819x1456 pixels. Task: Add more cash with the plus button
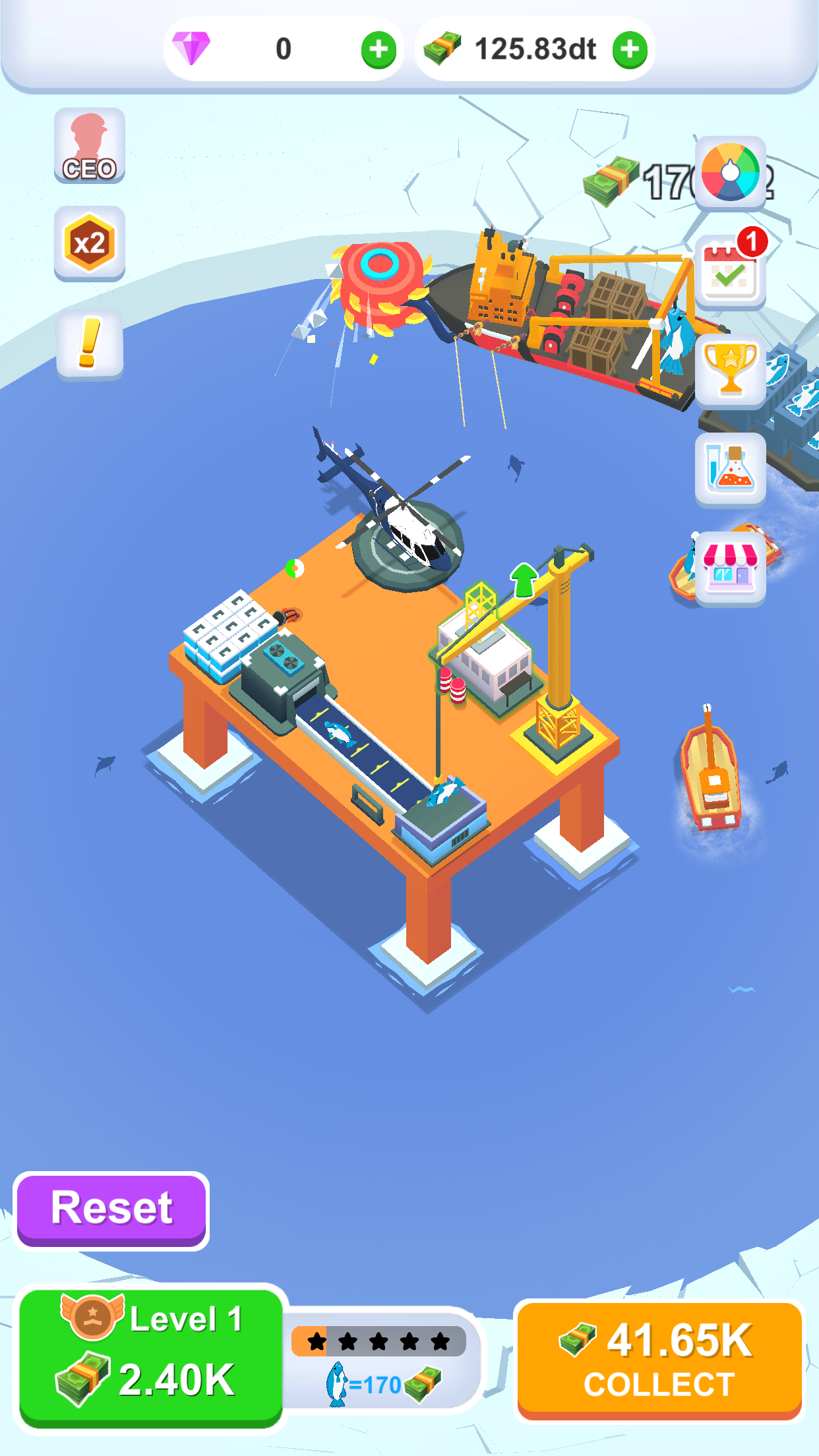click(630, 49)
